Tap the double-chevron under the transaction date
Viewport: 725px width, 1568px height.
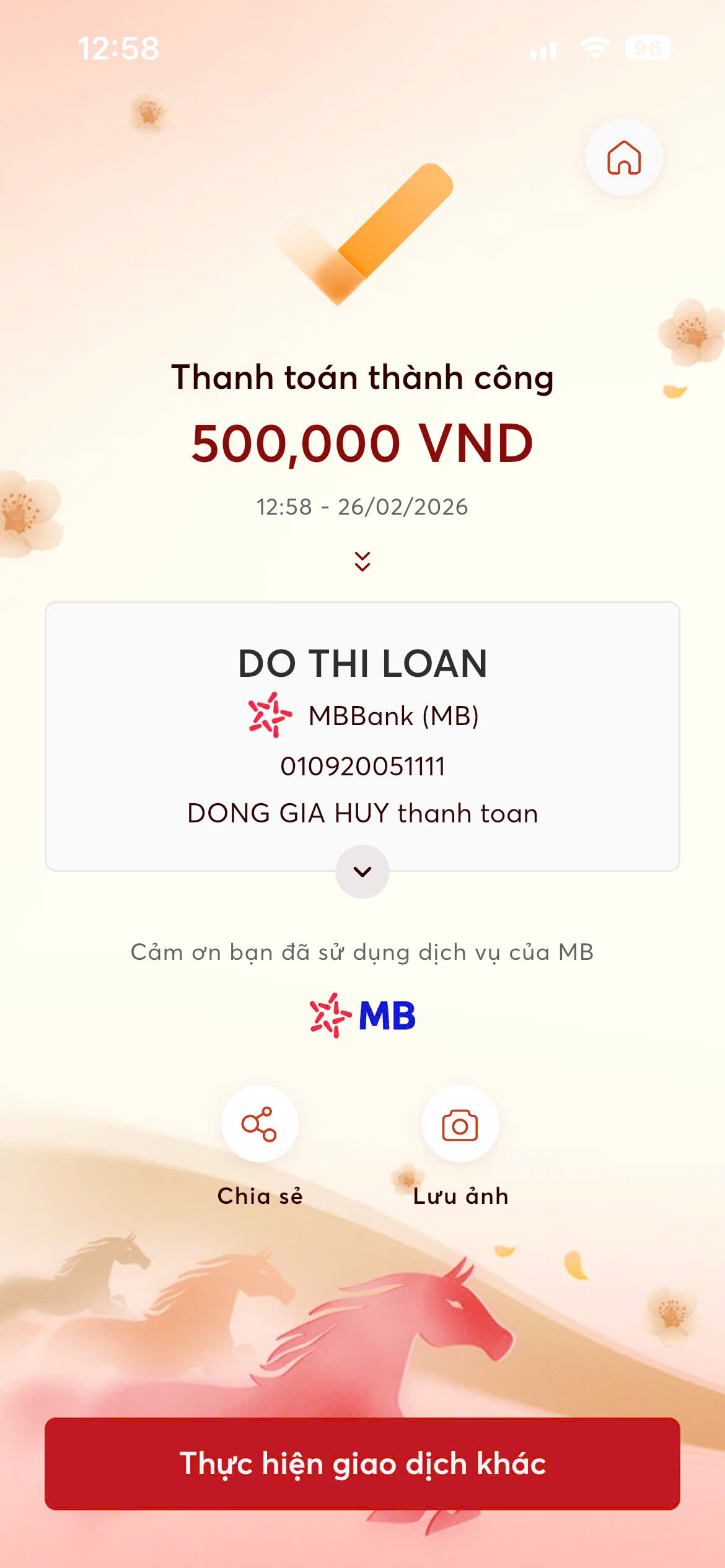pos(362,561)
